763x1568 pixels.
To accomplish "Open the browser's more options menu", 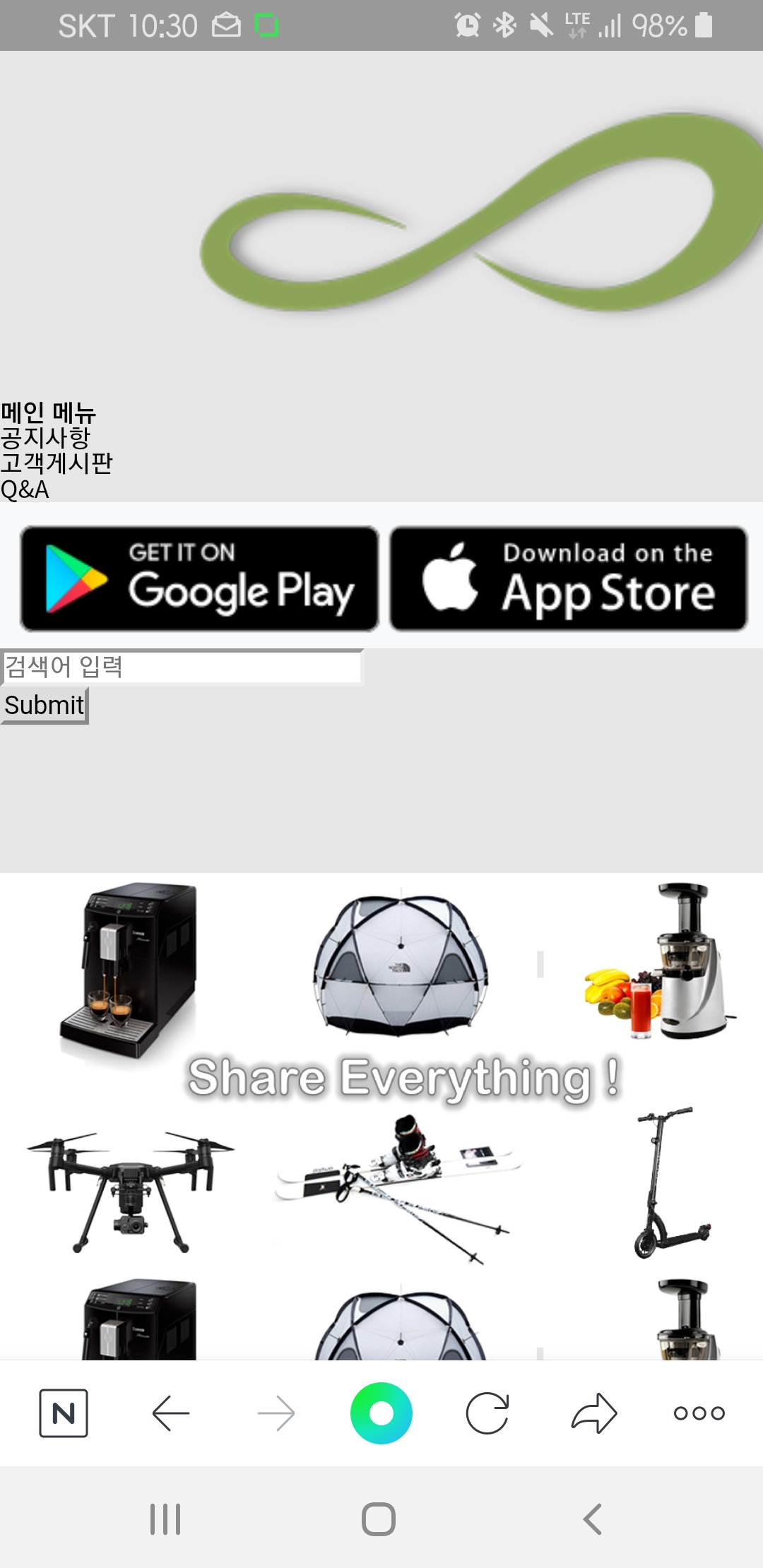I will click(699, 1413).
